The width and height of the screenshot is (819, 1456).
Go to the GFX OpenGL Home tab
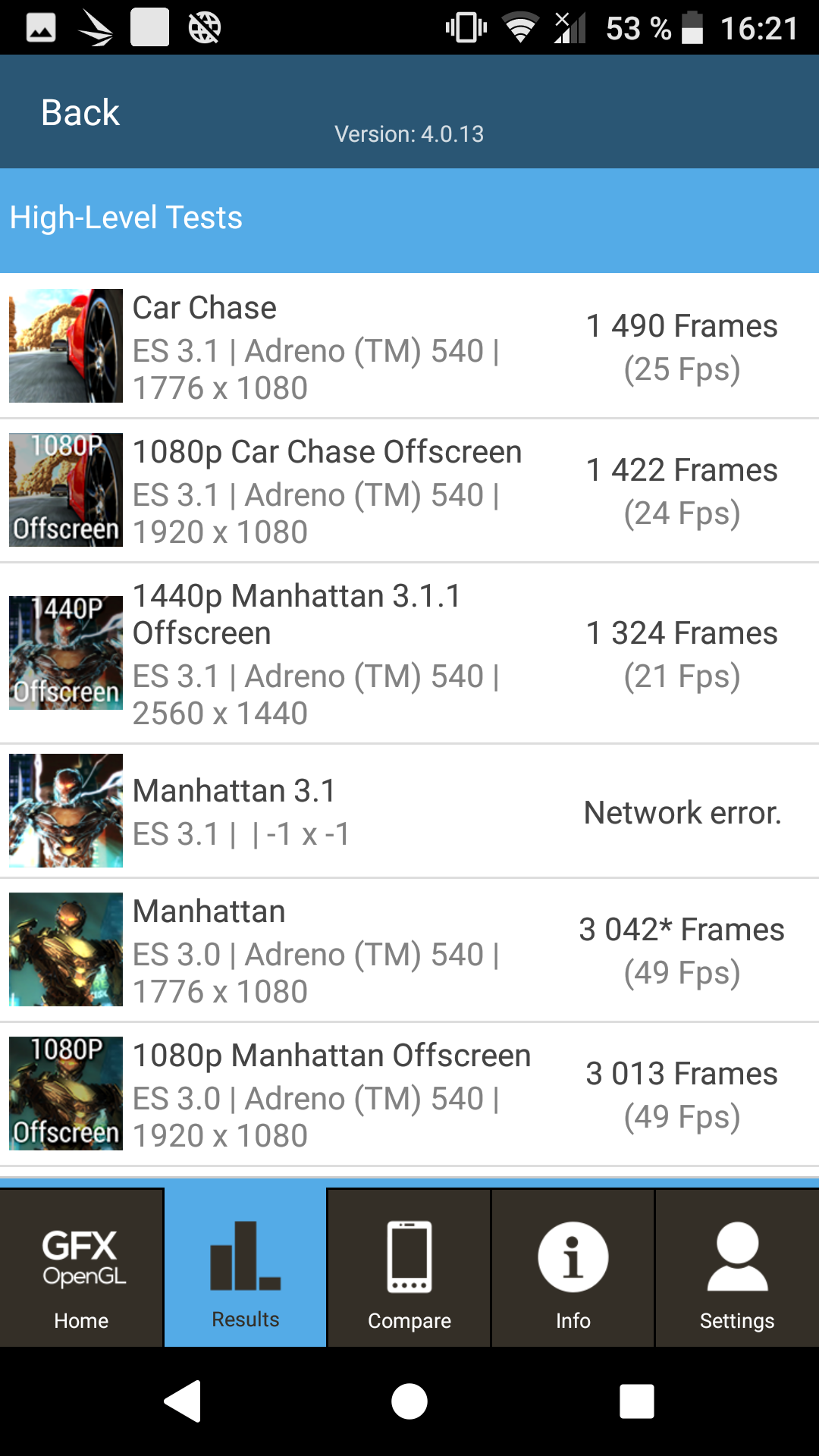coord(81,1268)
